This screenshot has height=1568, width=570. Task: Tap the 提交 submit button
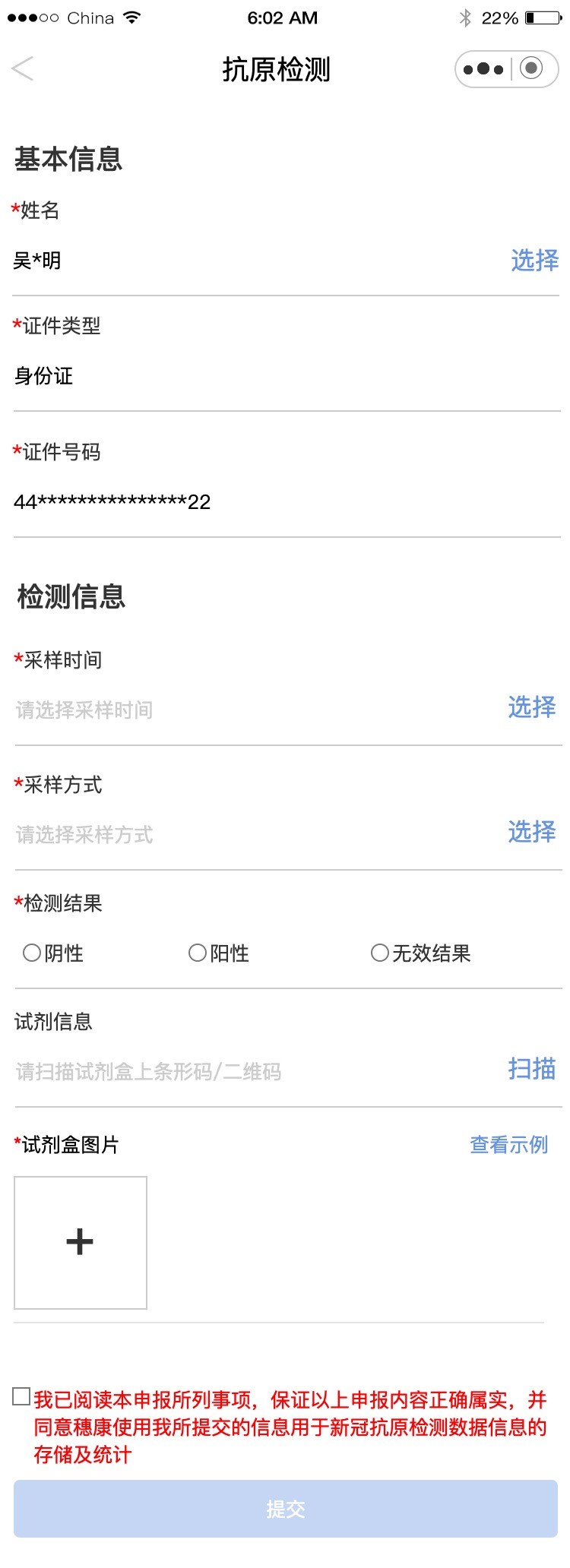[x=285, y=1509]
